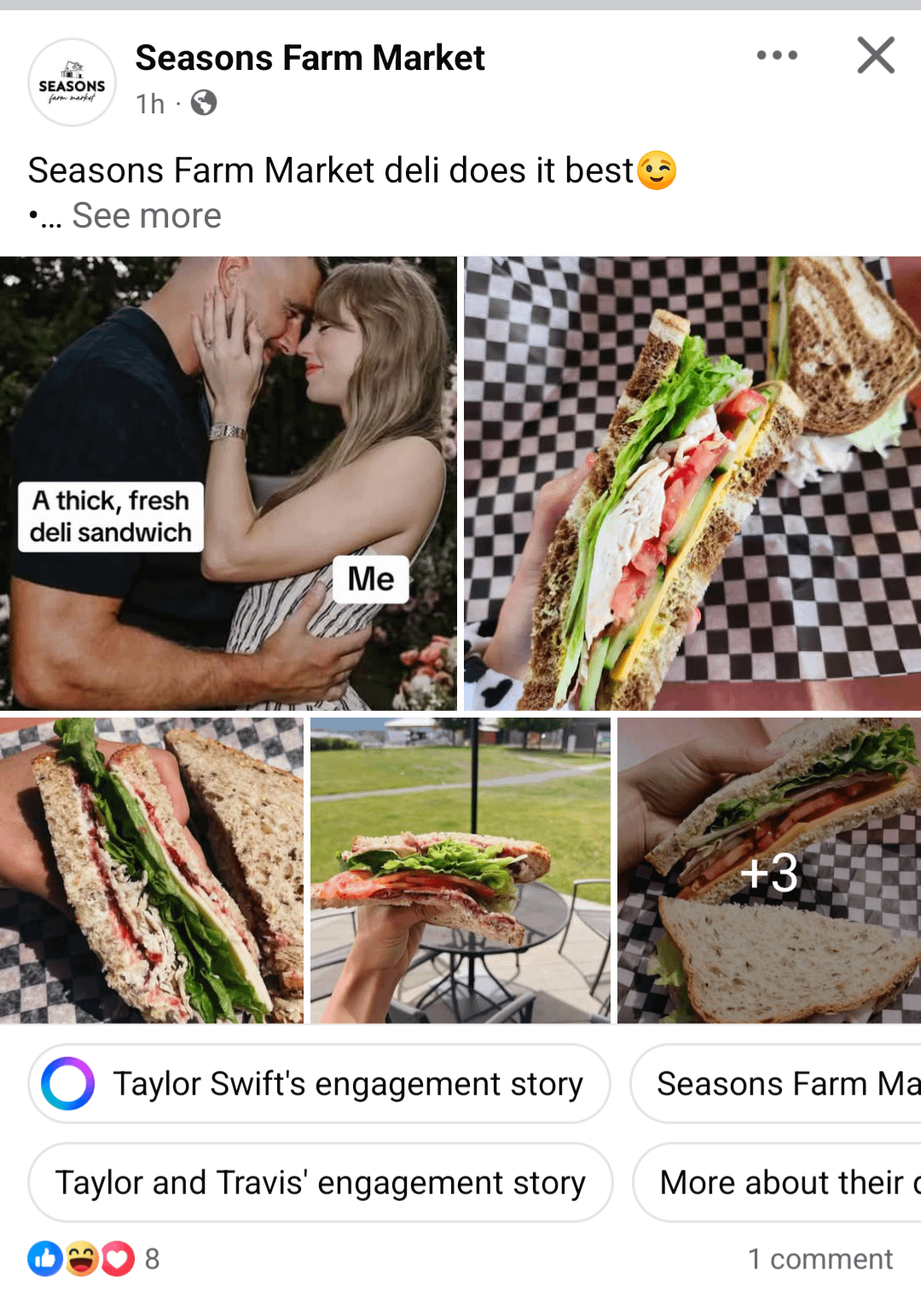
Task: Open Seasons Farm Market profile picture
Action: pyautogui.click(x=72, y=83)
